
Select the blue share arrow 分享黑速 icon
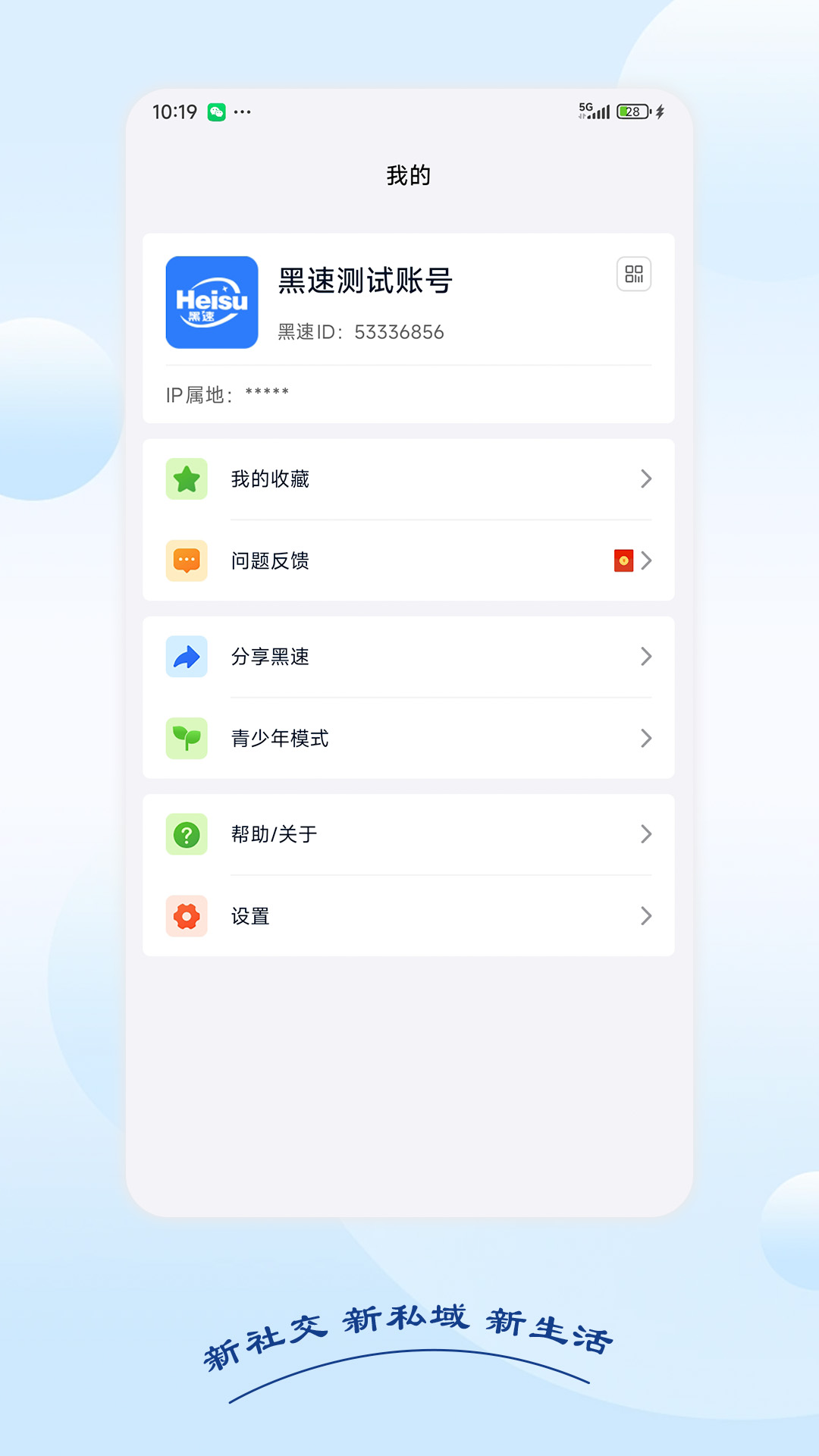[186, 657]
